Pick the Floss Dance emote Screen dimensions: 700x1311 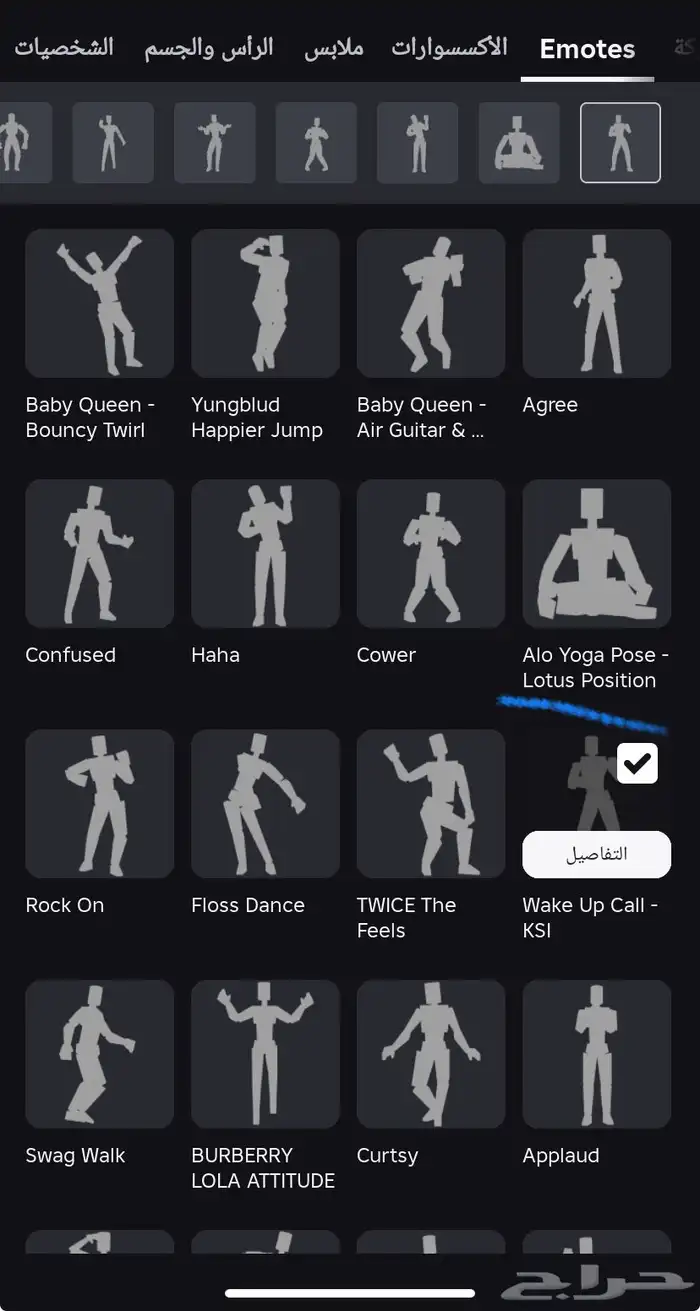click(x=265, y=803)
